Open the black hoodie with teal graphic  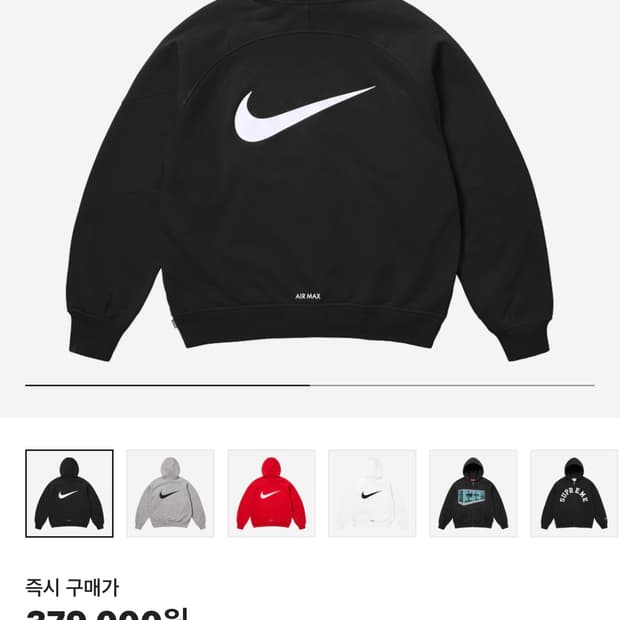[473, 494]
